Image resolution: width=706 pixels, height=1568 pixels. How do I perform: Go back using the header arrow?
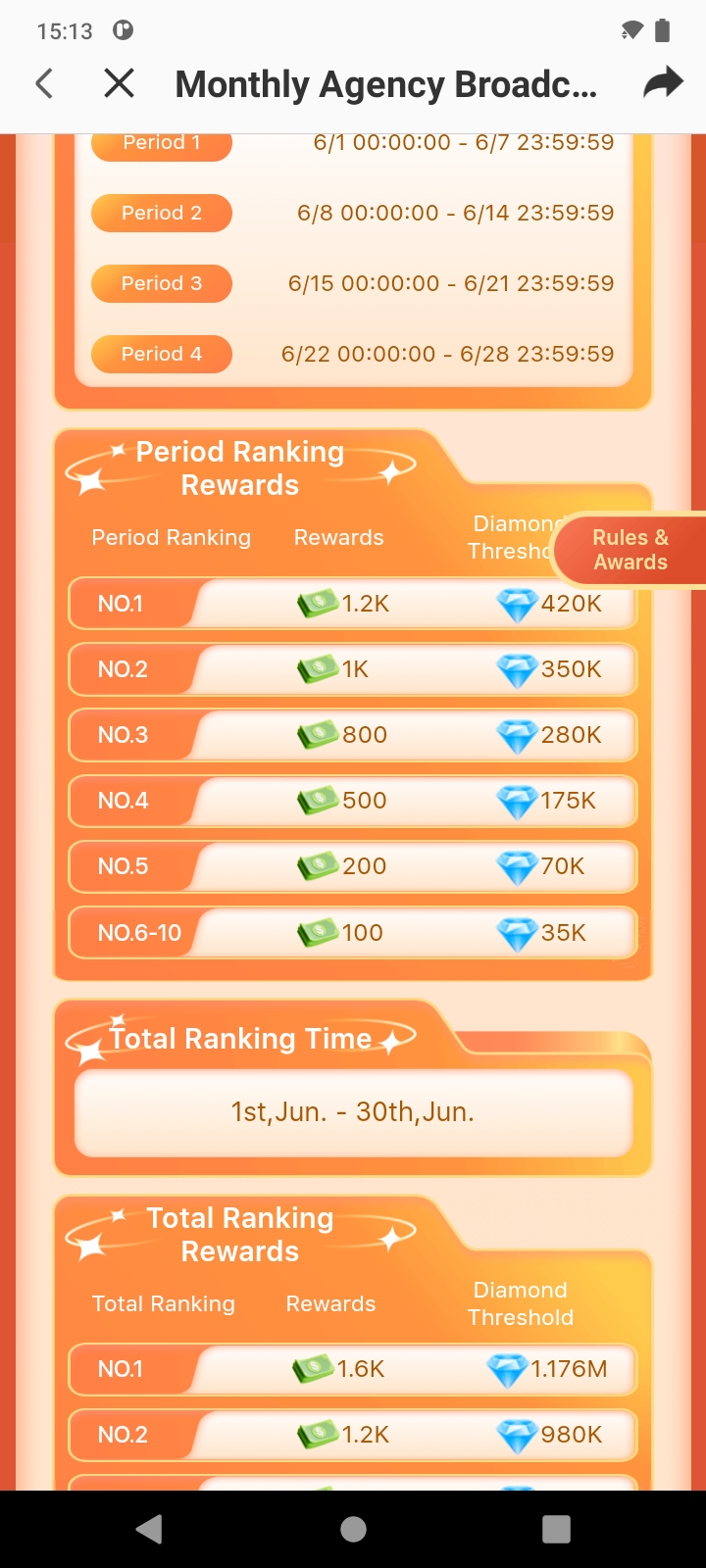click(x=44, y=83)
